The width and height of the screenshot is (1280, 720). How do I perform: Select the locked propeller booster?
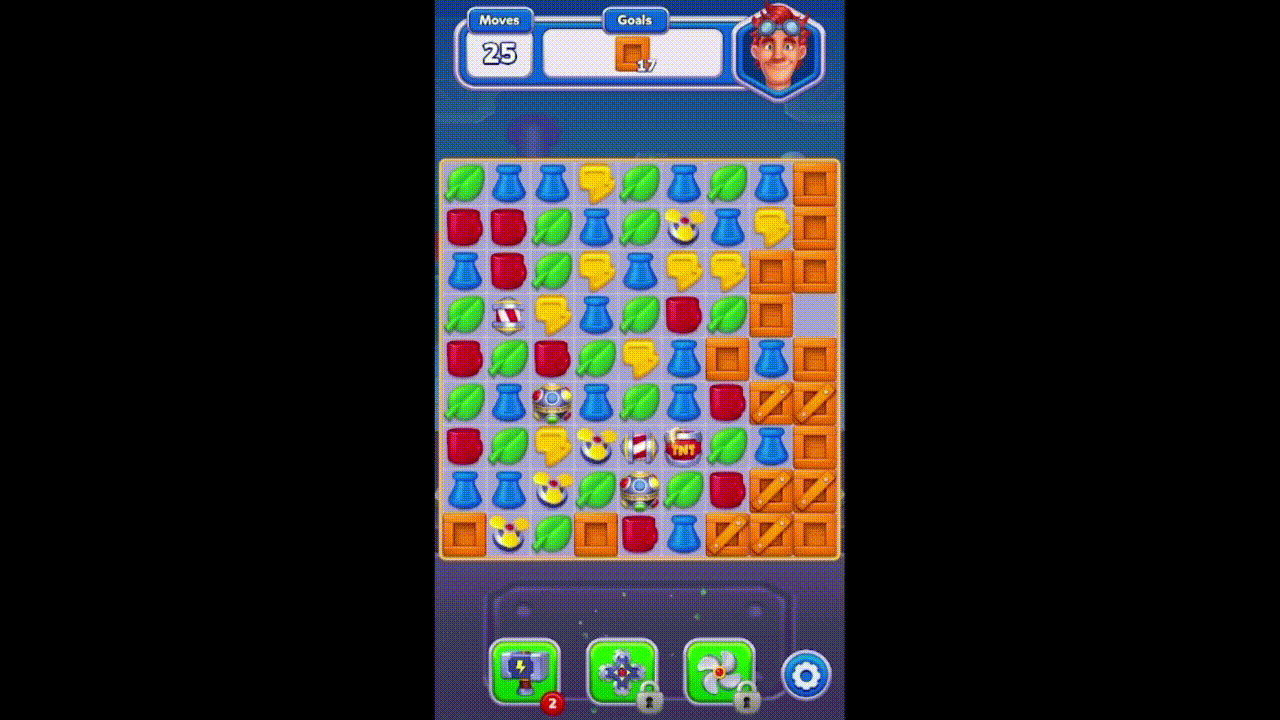[718, 672]
